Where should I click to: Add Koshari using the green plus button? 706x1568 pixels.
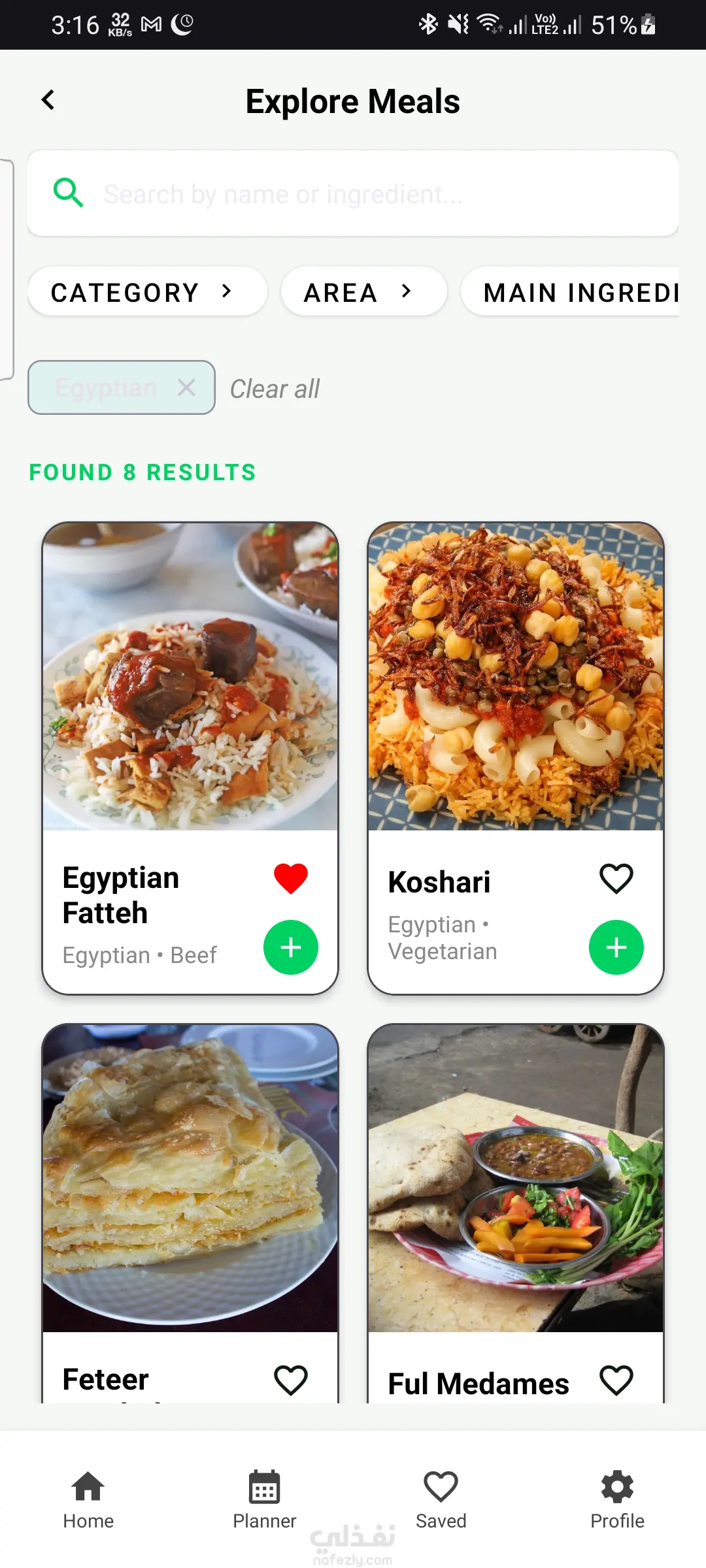(x=616, y=947)
